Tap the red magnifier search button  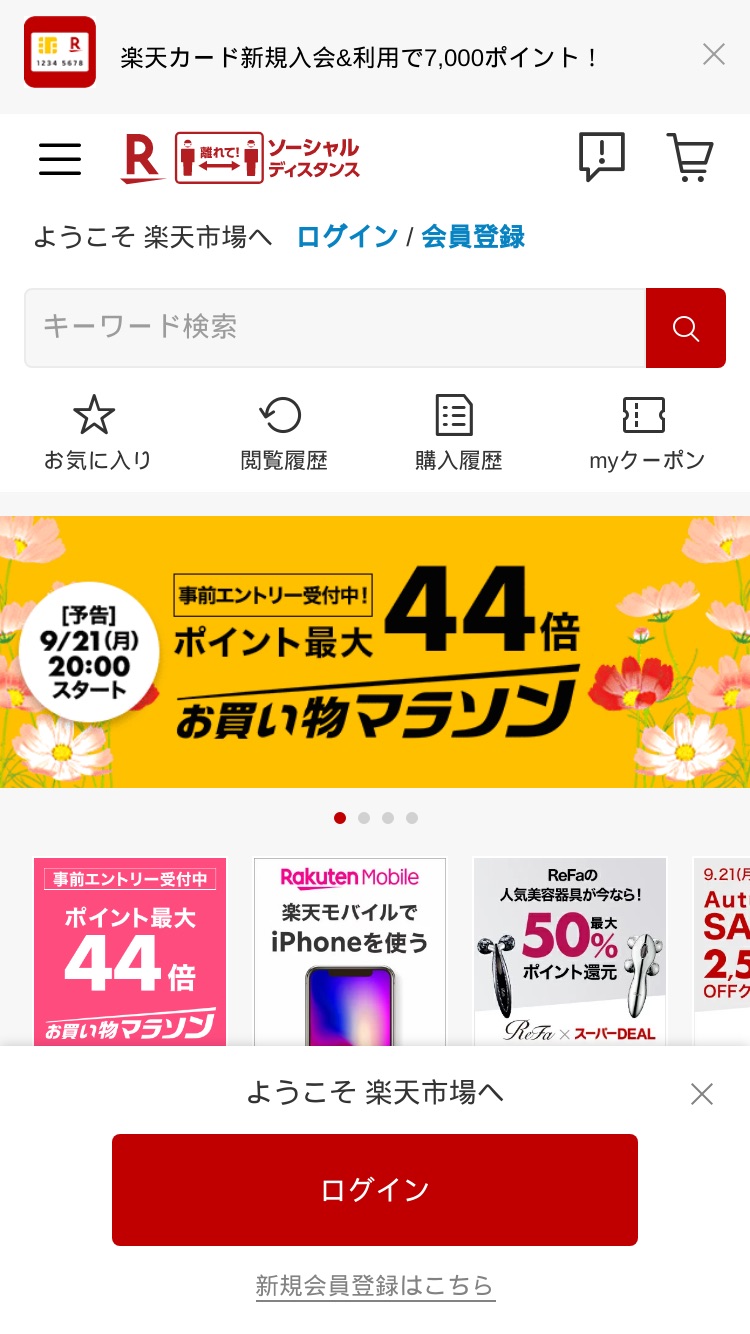click(686, 328)
